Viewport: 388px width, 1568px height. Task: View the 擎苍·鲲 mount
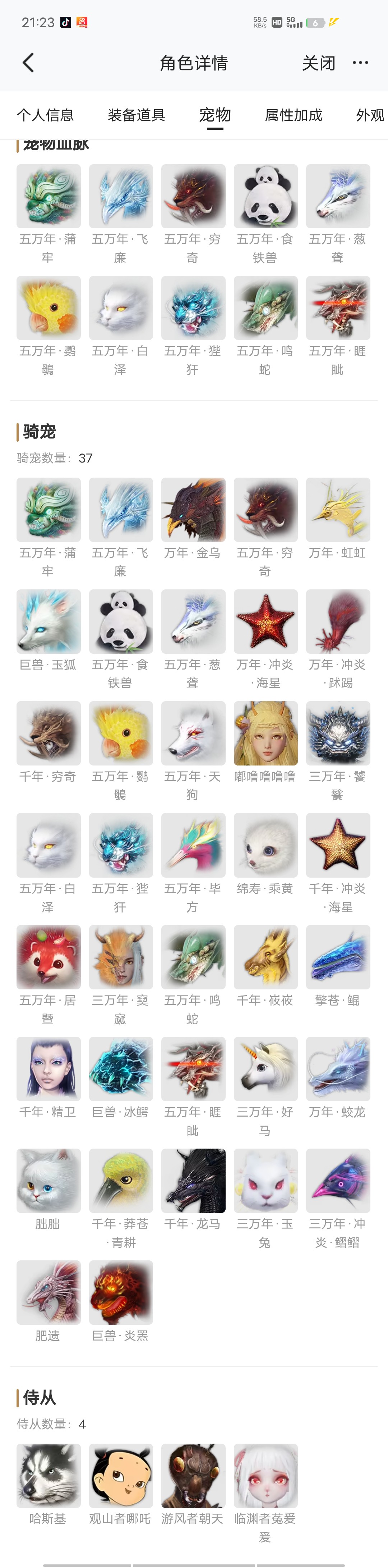tap(337, 957)
